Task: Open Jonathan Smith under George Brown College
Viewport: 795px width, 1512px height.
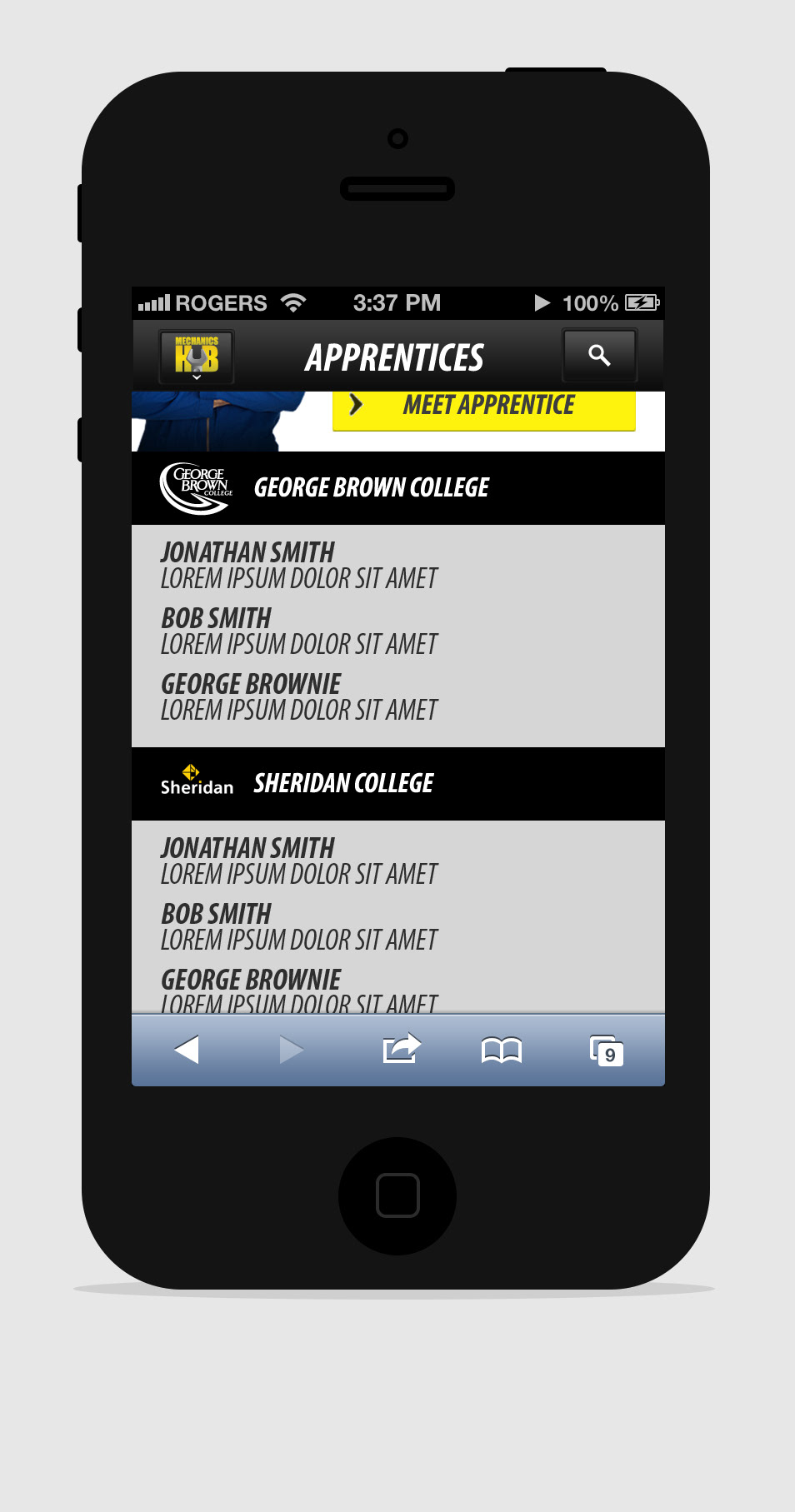Action: (x=298, y=565)
